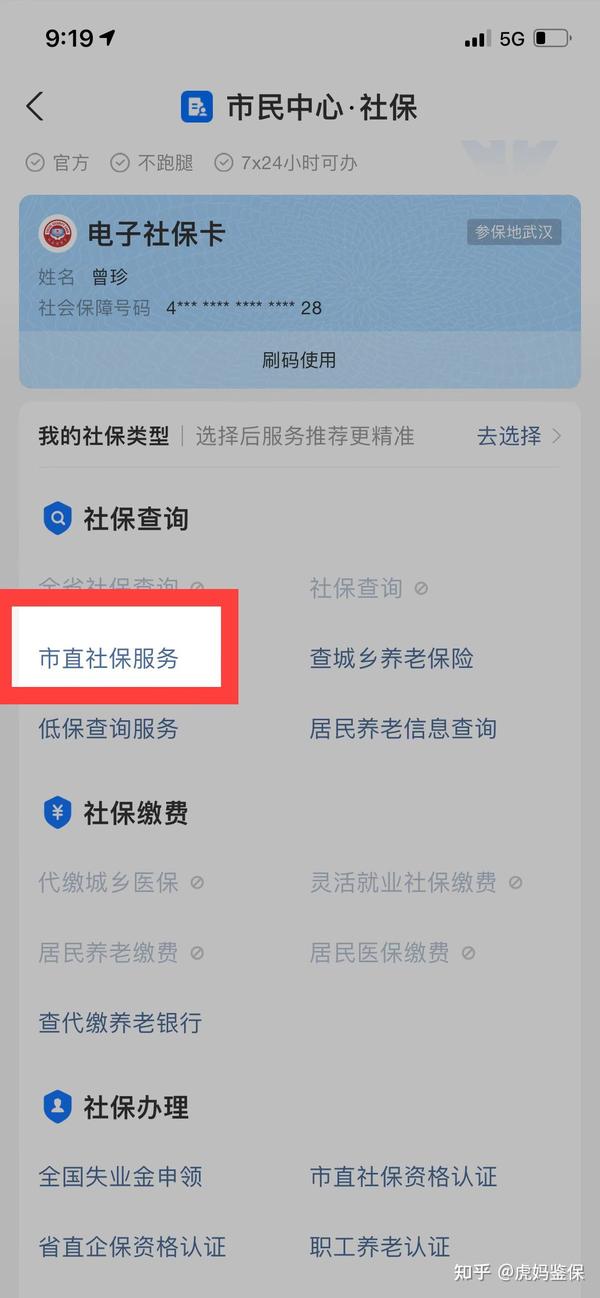This screenshot has width=600, height=1298.
Task: Open 查城乡养老保险
Action: (391, 659)
